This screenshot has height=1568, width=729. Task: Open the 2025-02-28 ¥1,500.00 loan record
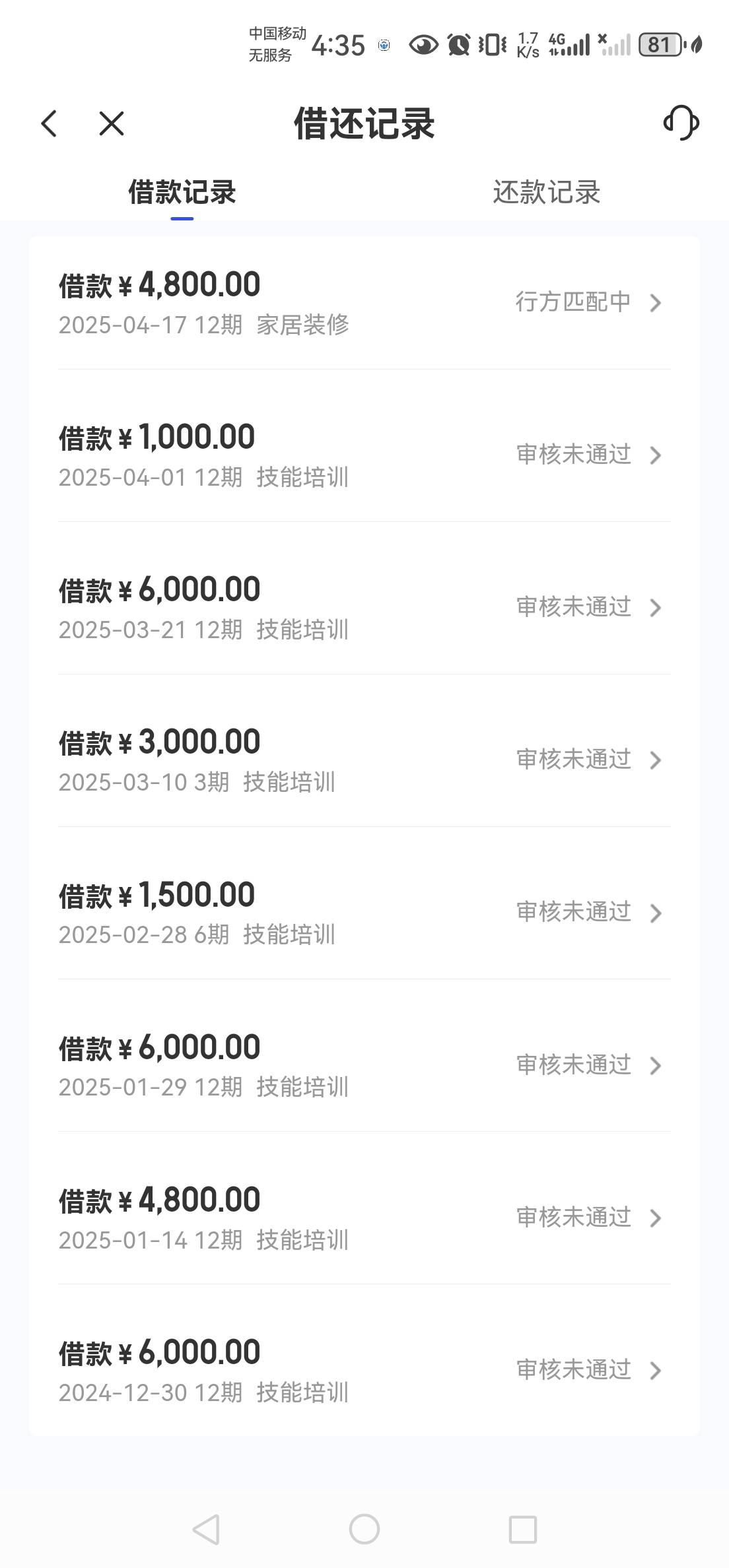[x=364, y=913]
